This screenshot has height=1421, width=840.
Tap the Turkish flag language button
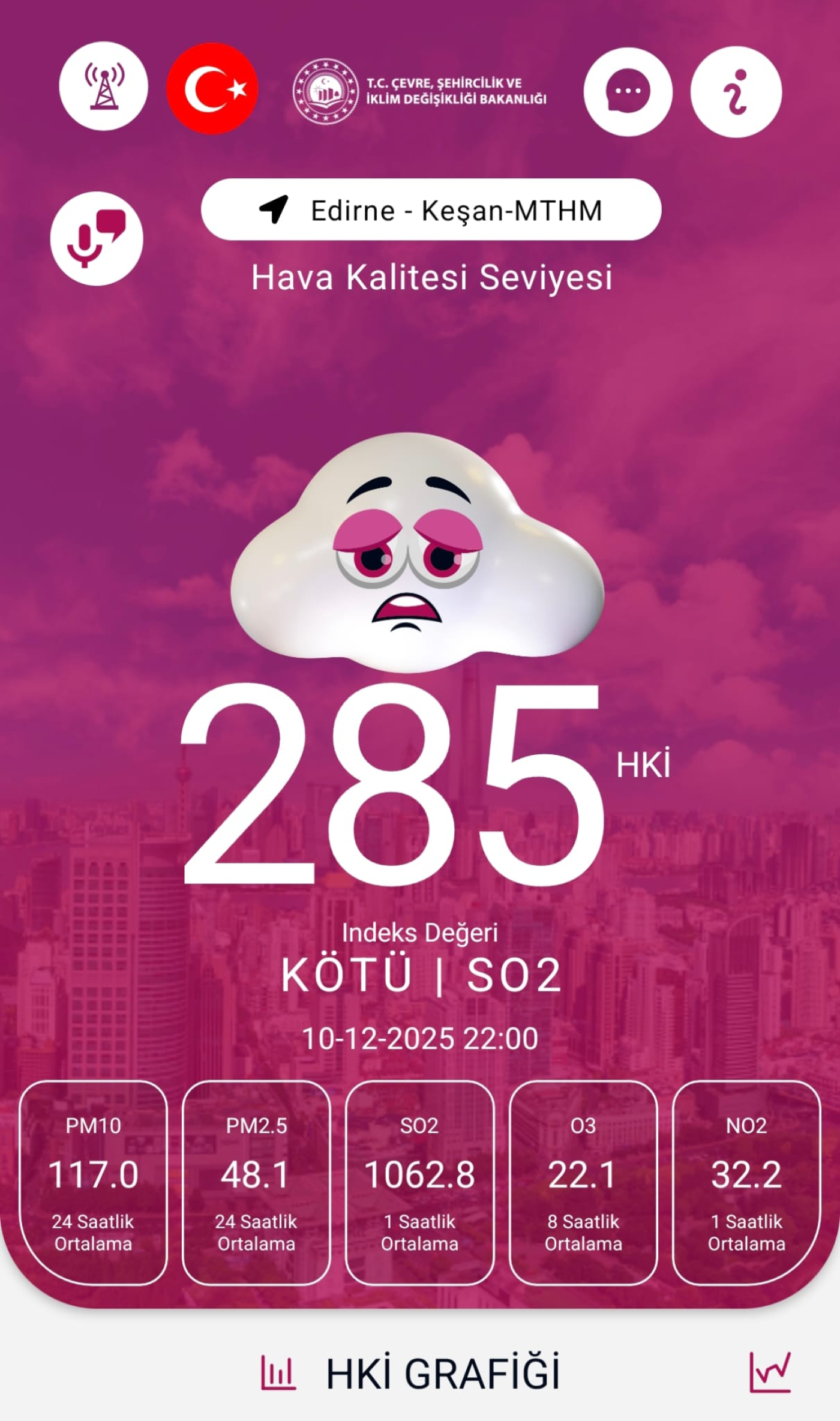[212, 88]
